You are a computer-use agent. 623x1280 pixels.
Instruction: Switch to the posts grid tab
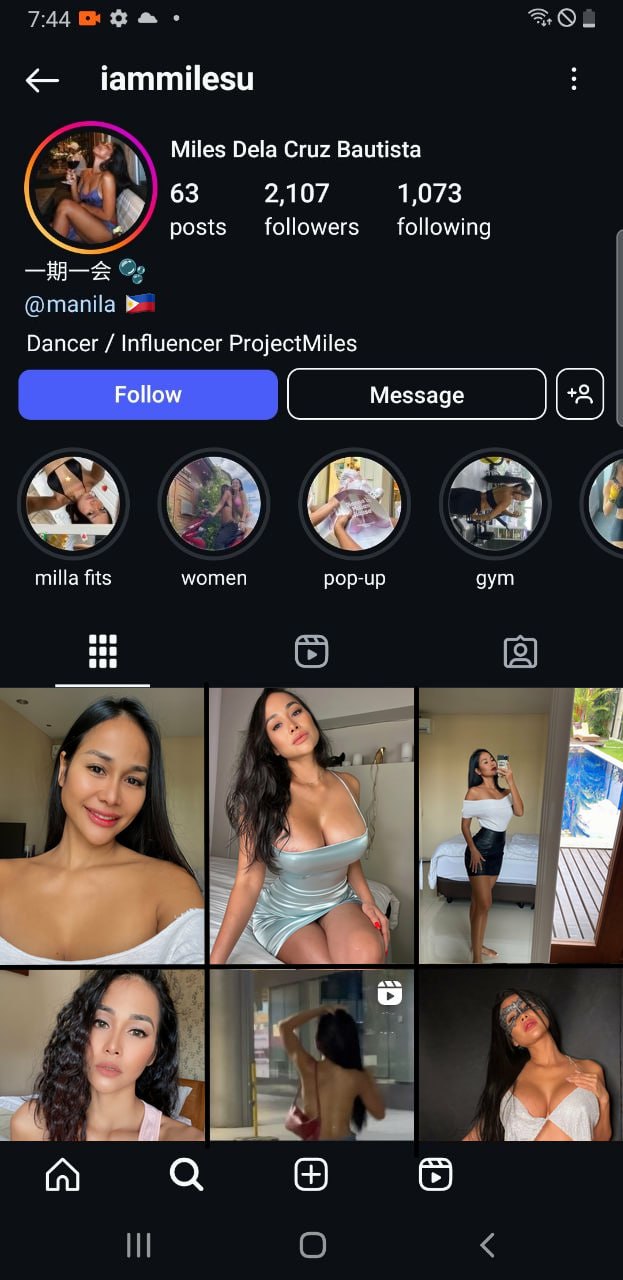click(103, 652)
